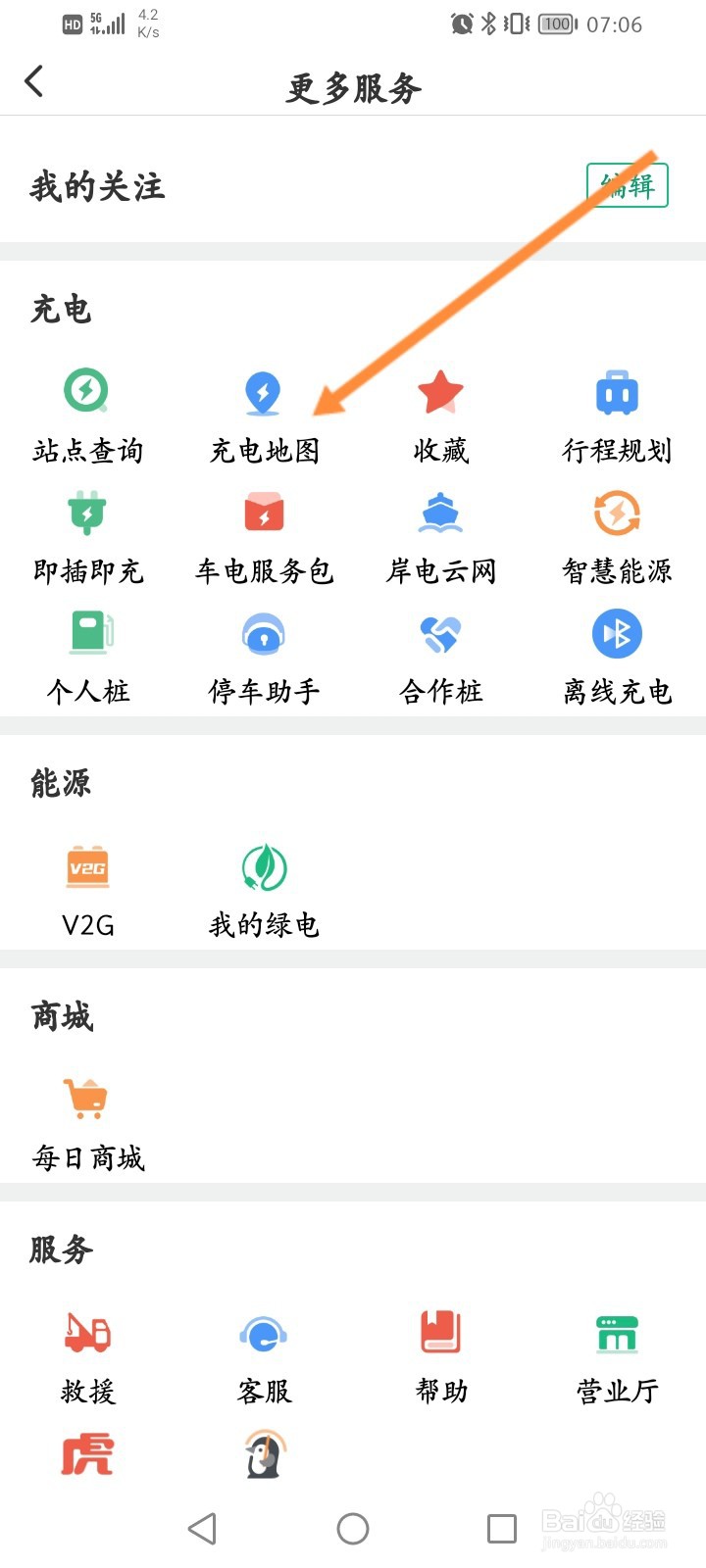
Task: Tap the 编辑 button next to 我的关注
Action: (628, 185)
